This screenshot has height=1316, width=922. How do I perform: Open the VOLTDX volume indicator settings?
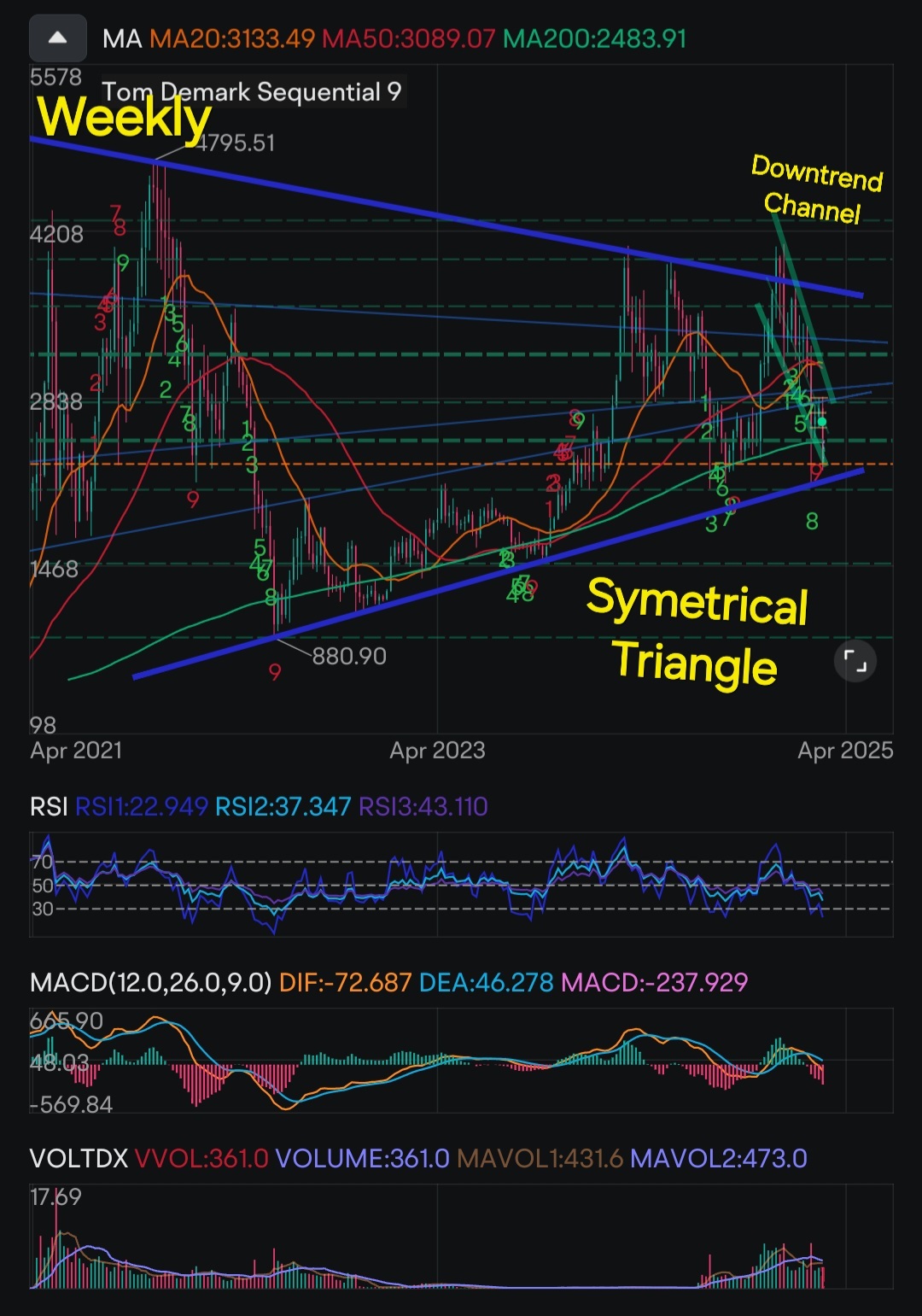pyautogui.click(x=79, y=1158)
